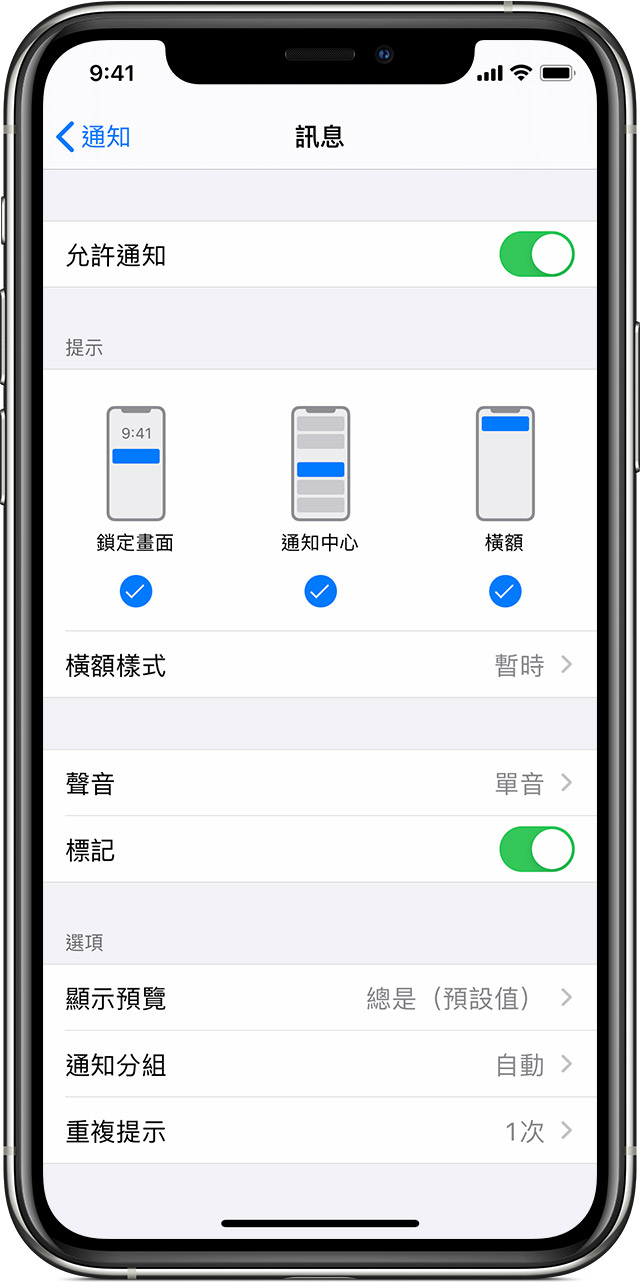The width and height of the screenshot is (640, 1286).
Task: Toggle the 允許通知 switch
Action: click(x=537, y=255)
